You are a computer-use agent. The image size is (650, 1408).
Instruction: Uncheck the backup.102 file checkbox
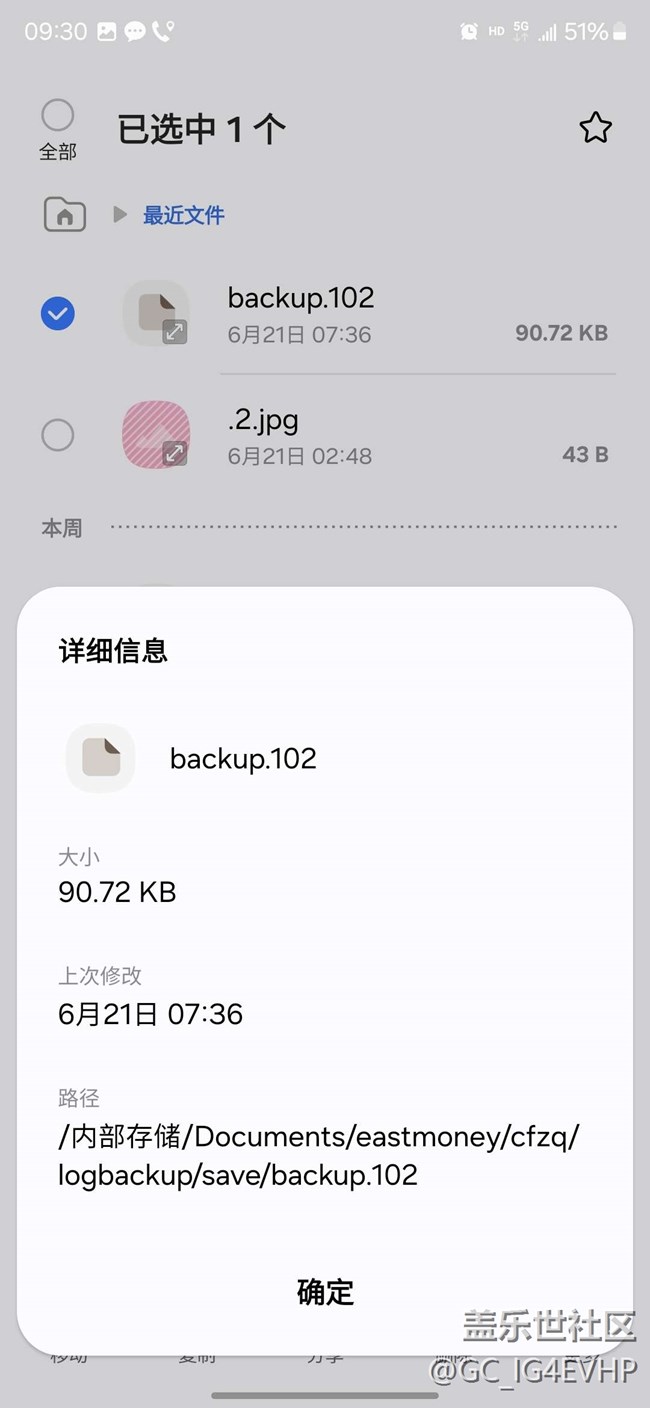58,314
